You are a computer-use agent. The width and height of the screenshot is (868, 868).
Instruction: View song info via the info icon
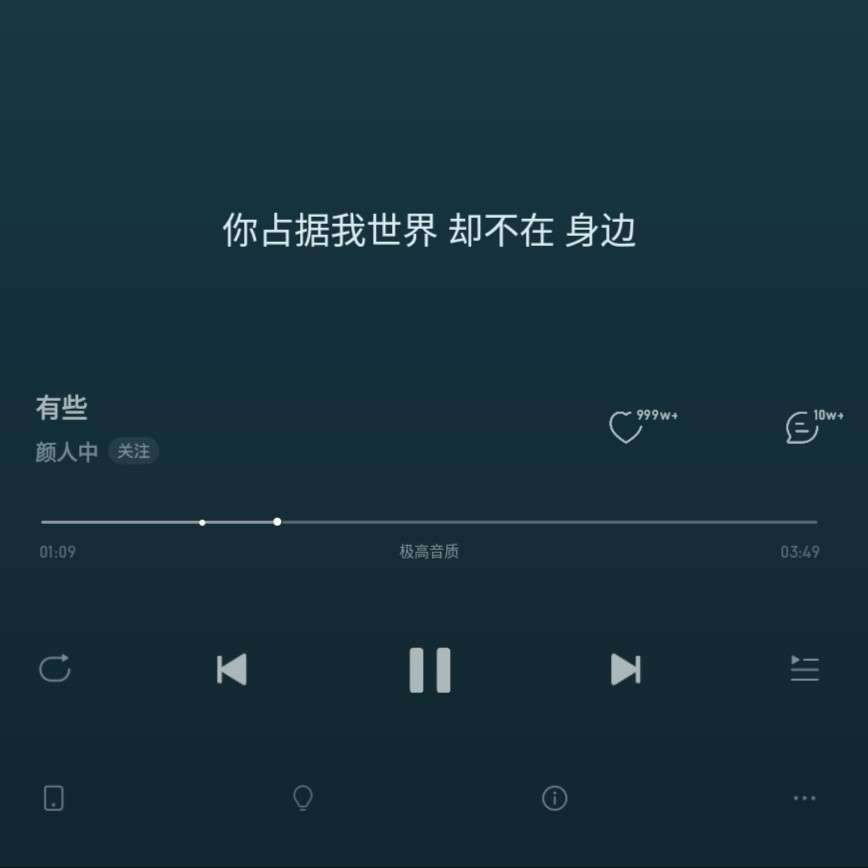click(x=554, y=797)
